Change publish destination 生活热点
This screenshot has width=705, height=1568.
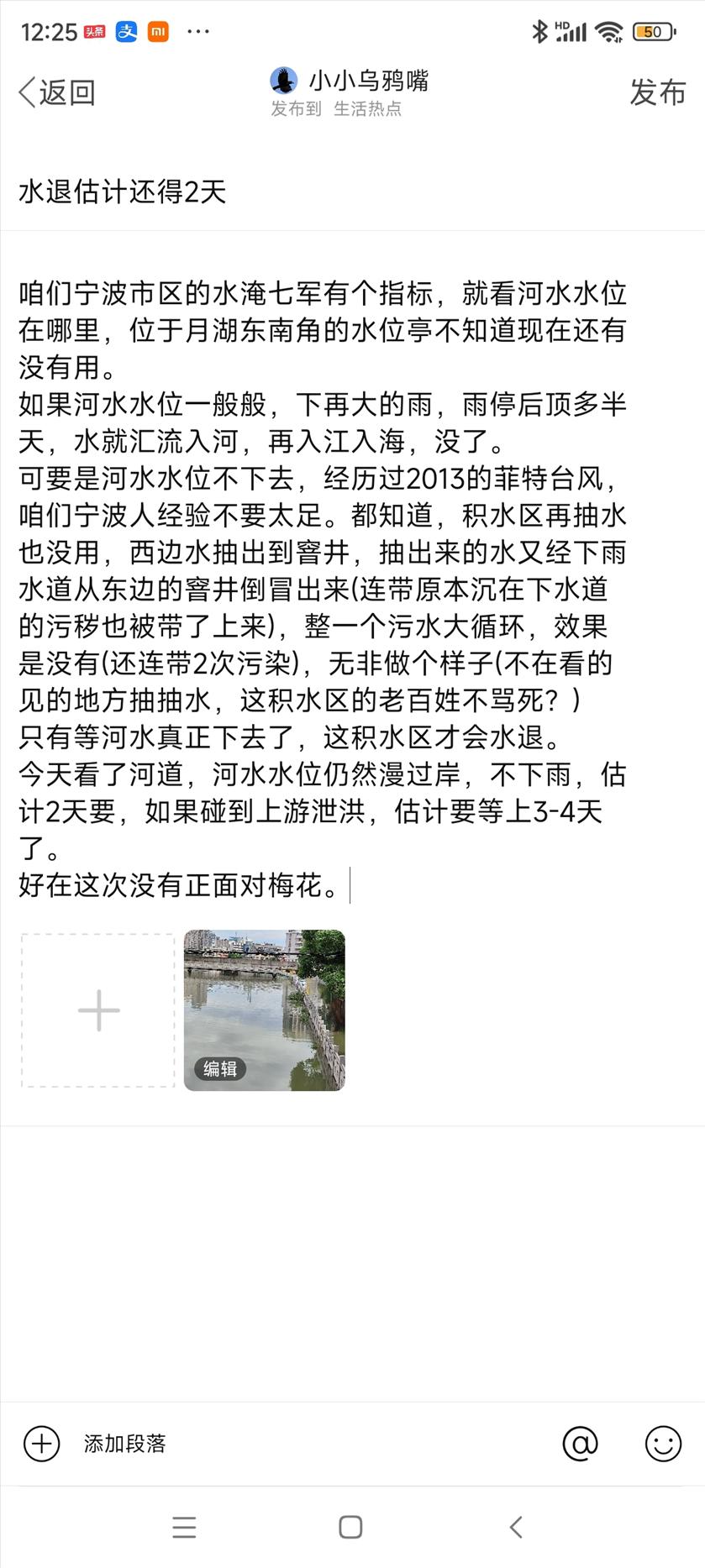click(x=367, y=109)
